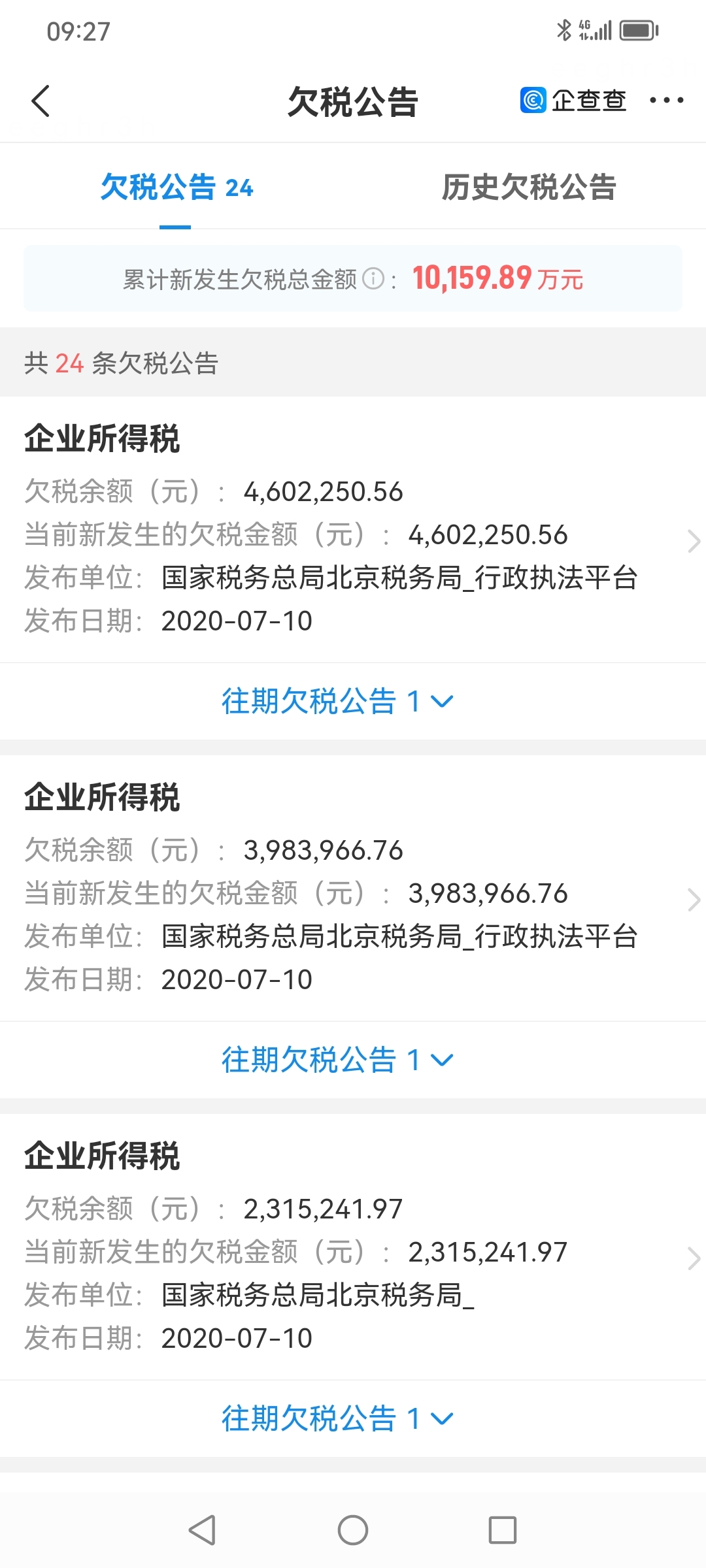This screenshot has height=1568, width=706.
Task: Open the more options (...) menu
Action: coord(667,100)
